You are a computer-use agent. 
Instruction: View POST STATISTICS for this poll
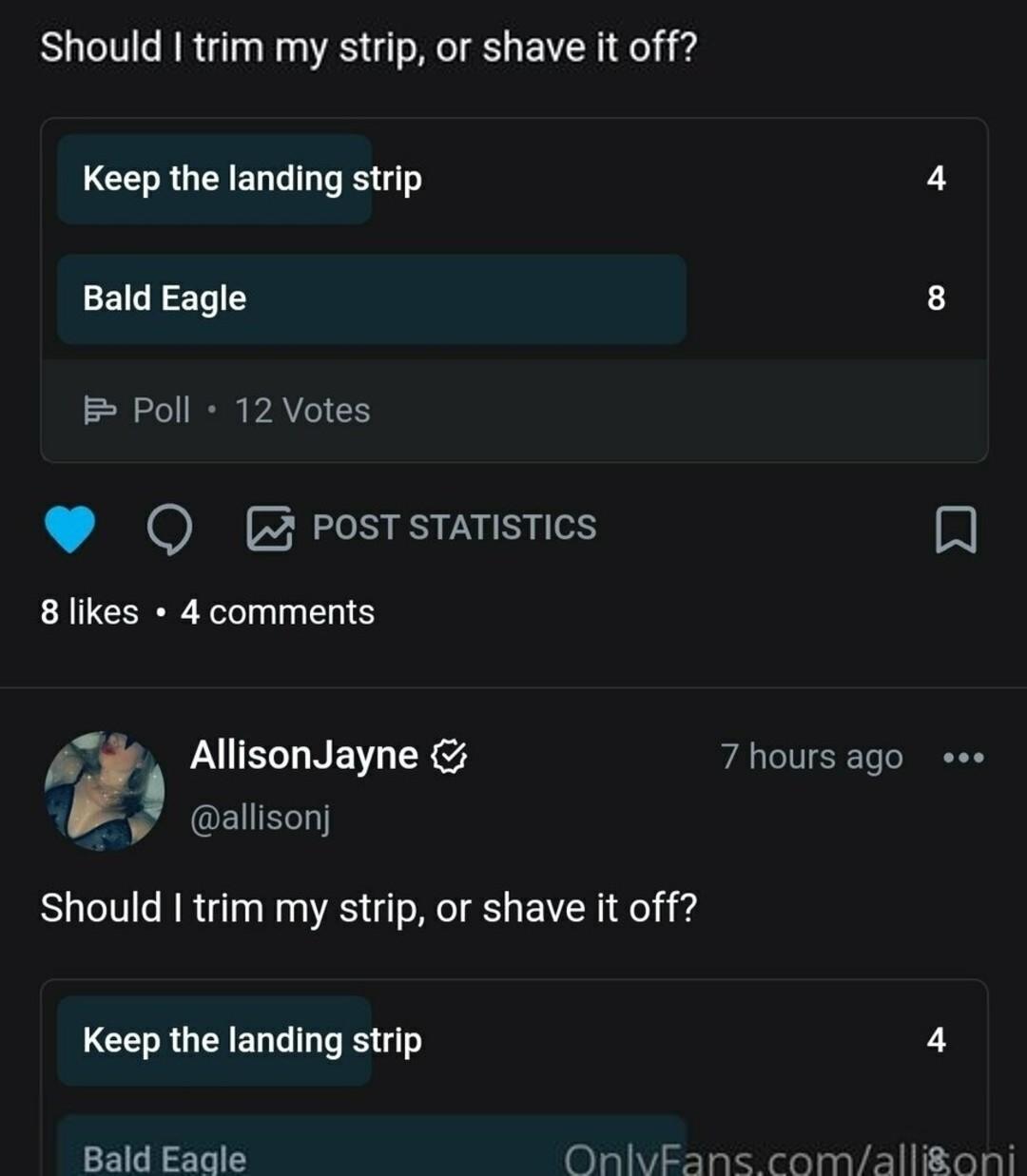[x=422, y=528]
